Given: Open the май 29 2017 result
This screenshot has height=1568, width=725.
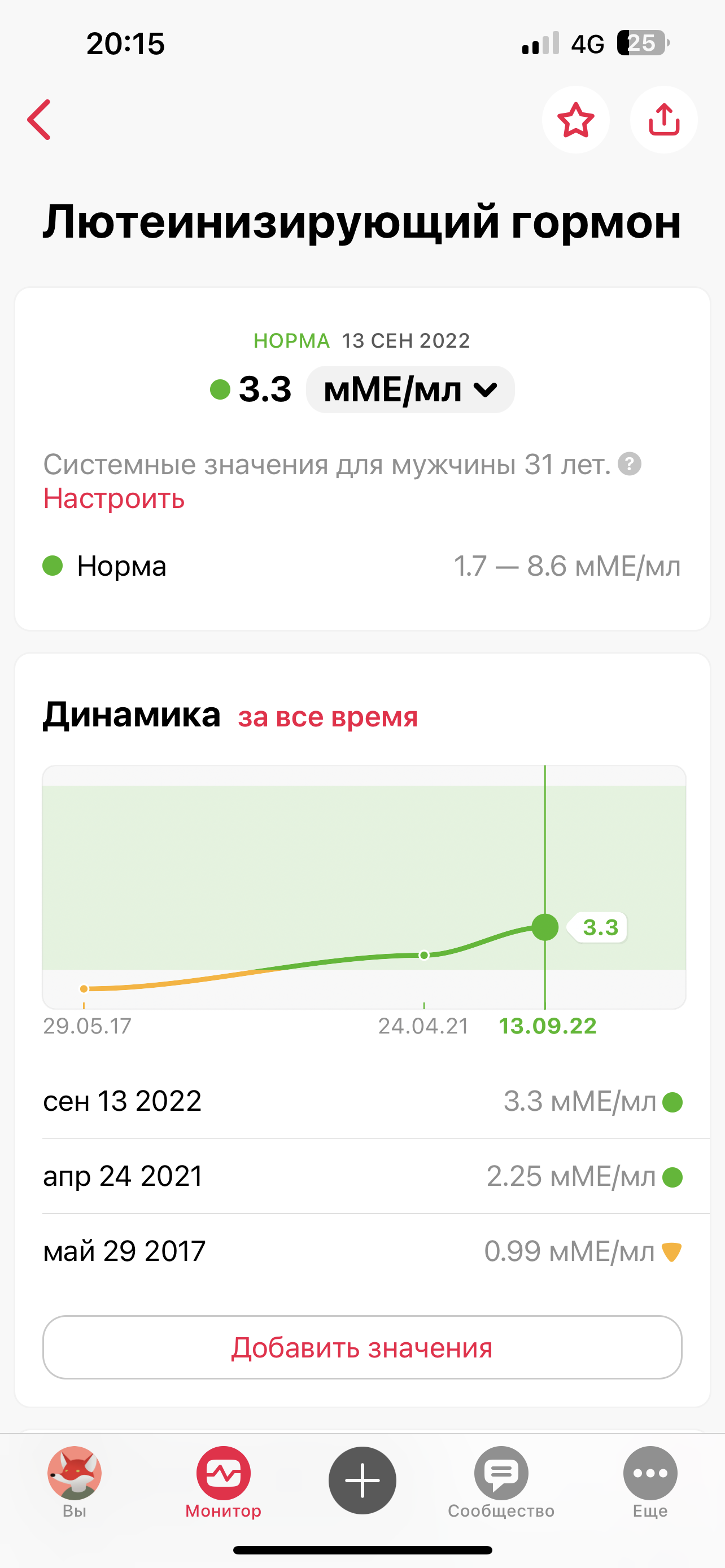Looking at the screenshot, I should tap(362, 1251).
